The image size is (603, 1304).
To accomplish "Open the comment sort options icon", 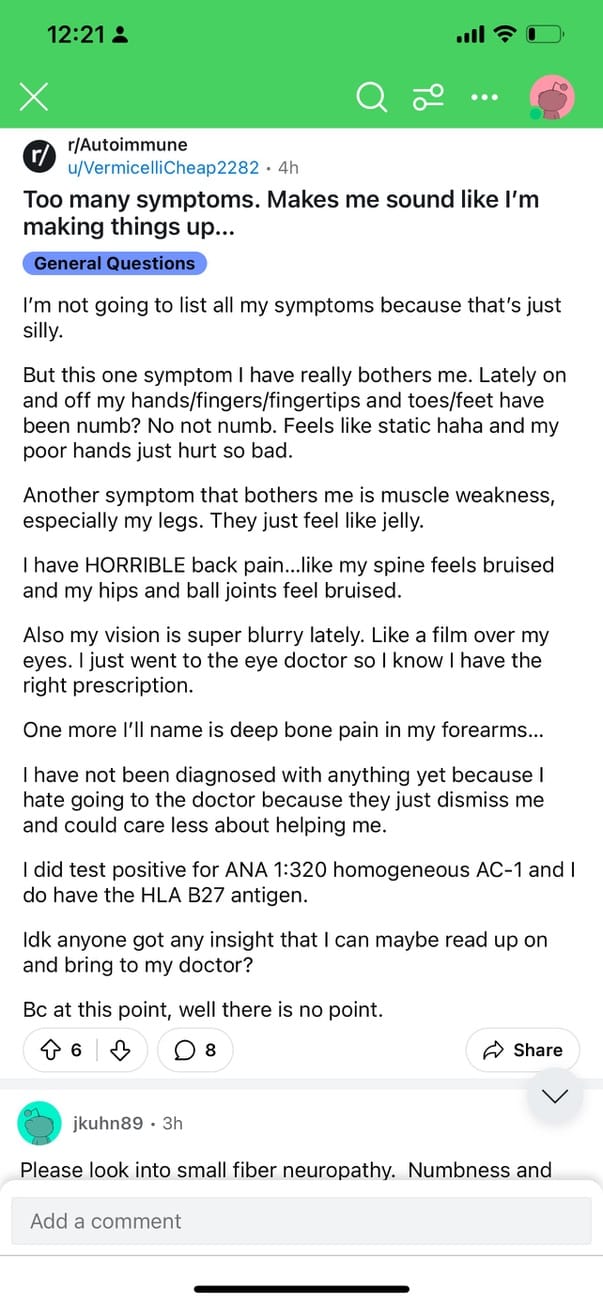I will [x=428, y=97].
